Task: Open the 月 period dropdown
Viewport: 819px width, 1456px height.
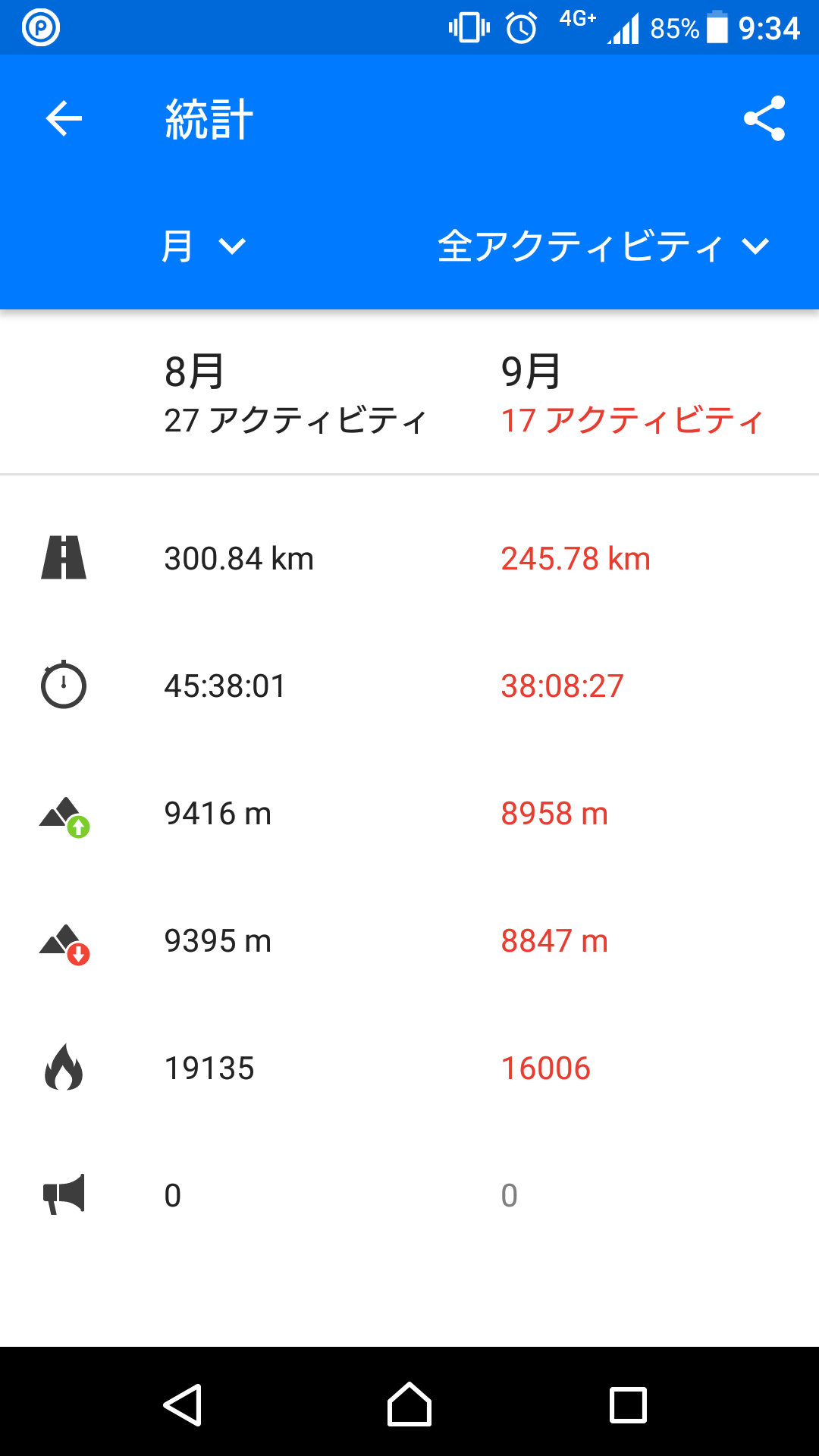Action: coord(203,246)
